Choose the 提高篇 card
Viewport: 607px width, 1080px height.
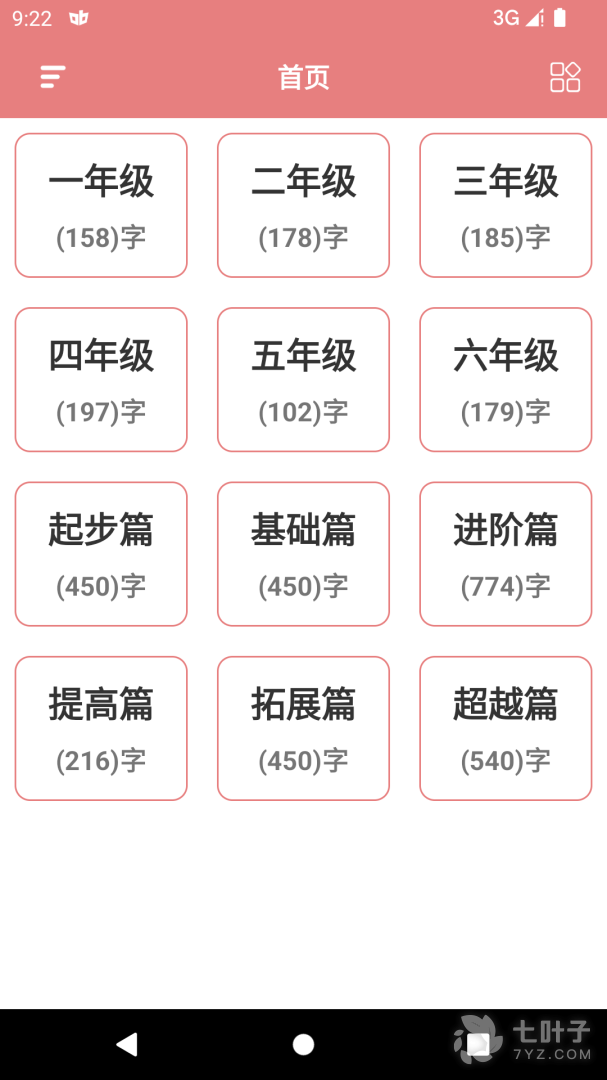101,728
